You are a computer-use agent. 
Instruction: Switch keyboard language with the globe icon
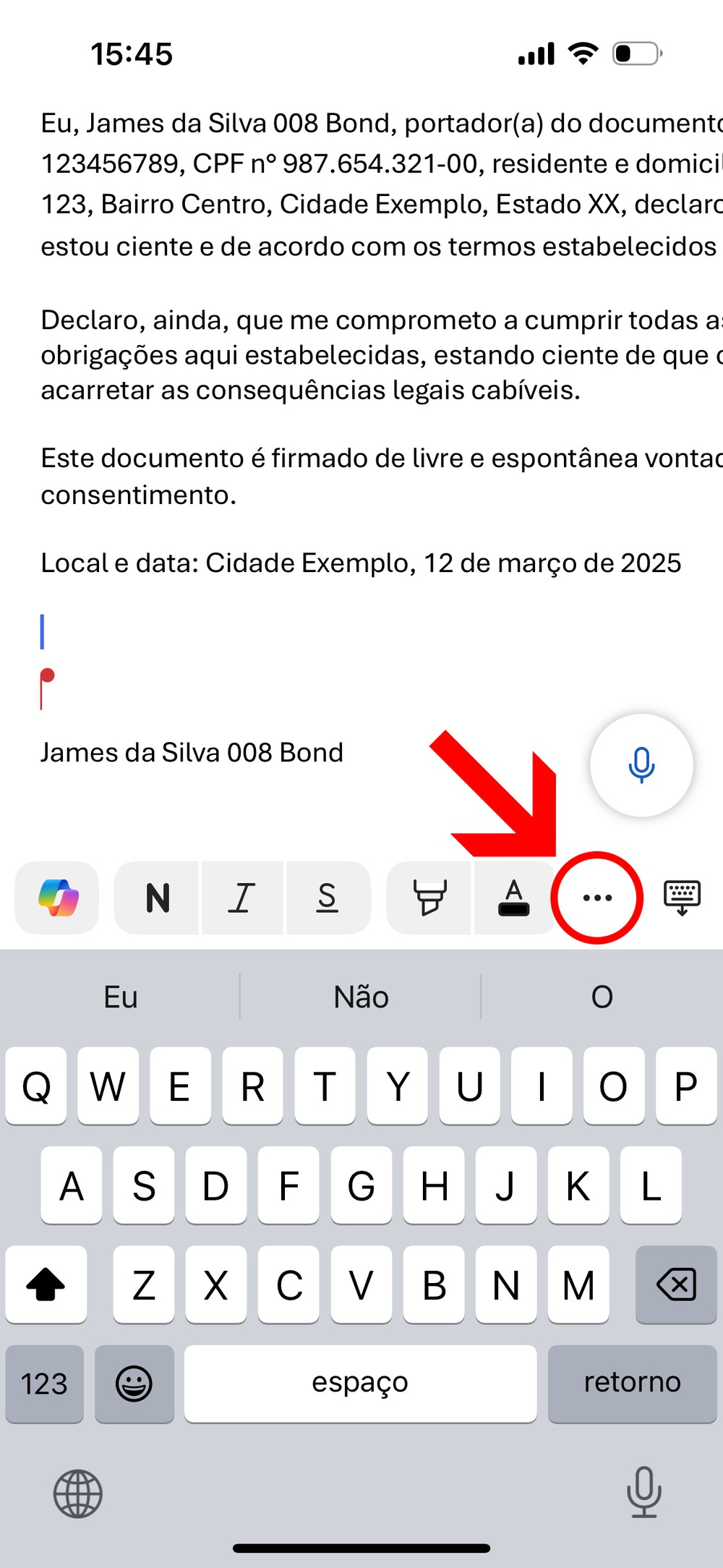[78, 1494]
